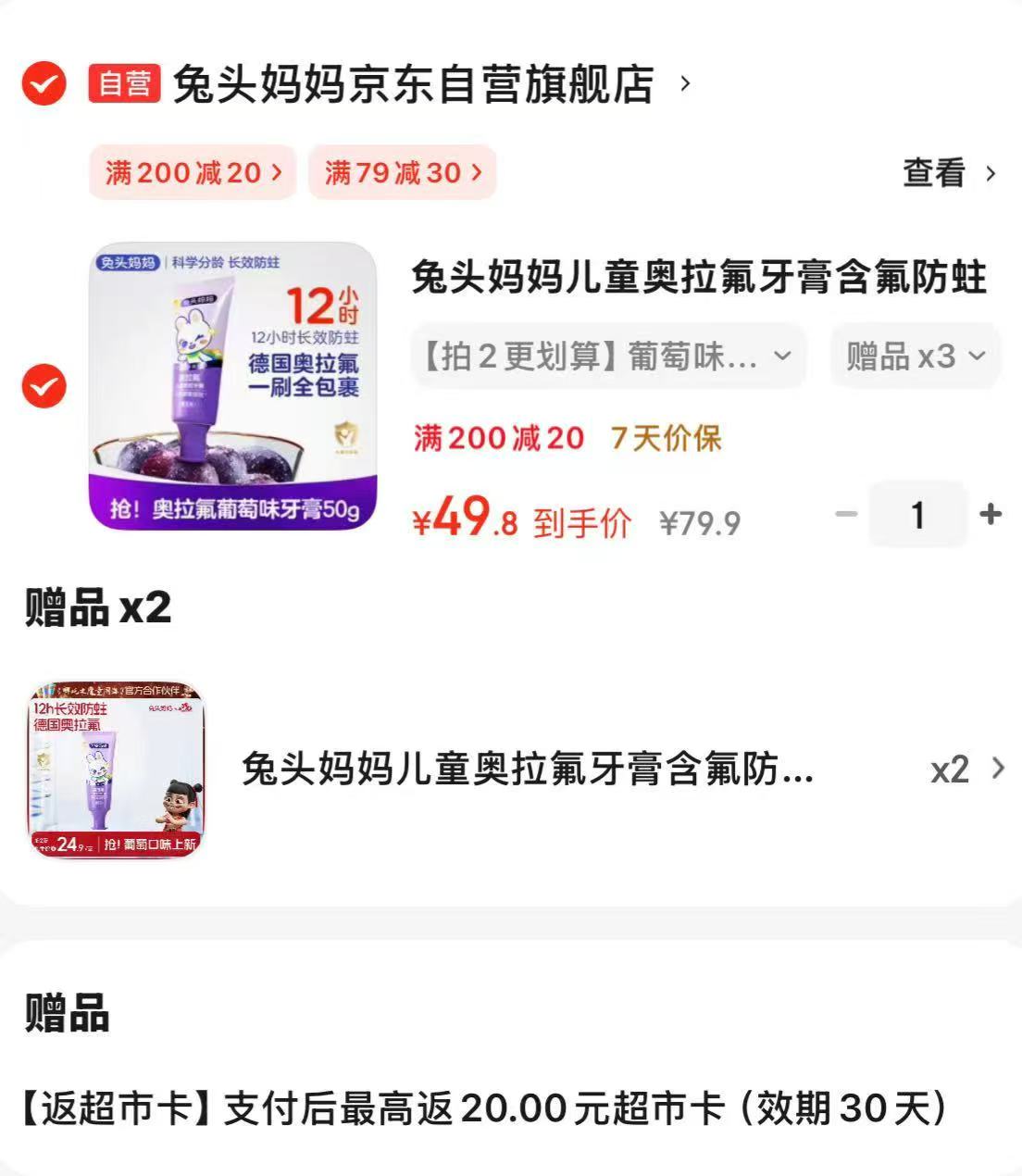This screenshot has width=1022, height=1176.
Task: Click the 满200减20 coupon tag
Action: click(x=192, y=172)
